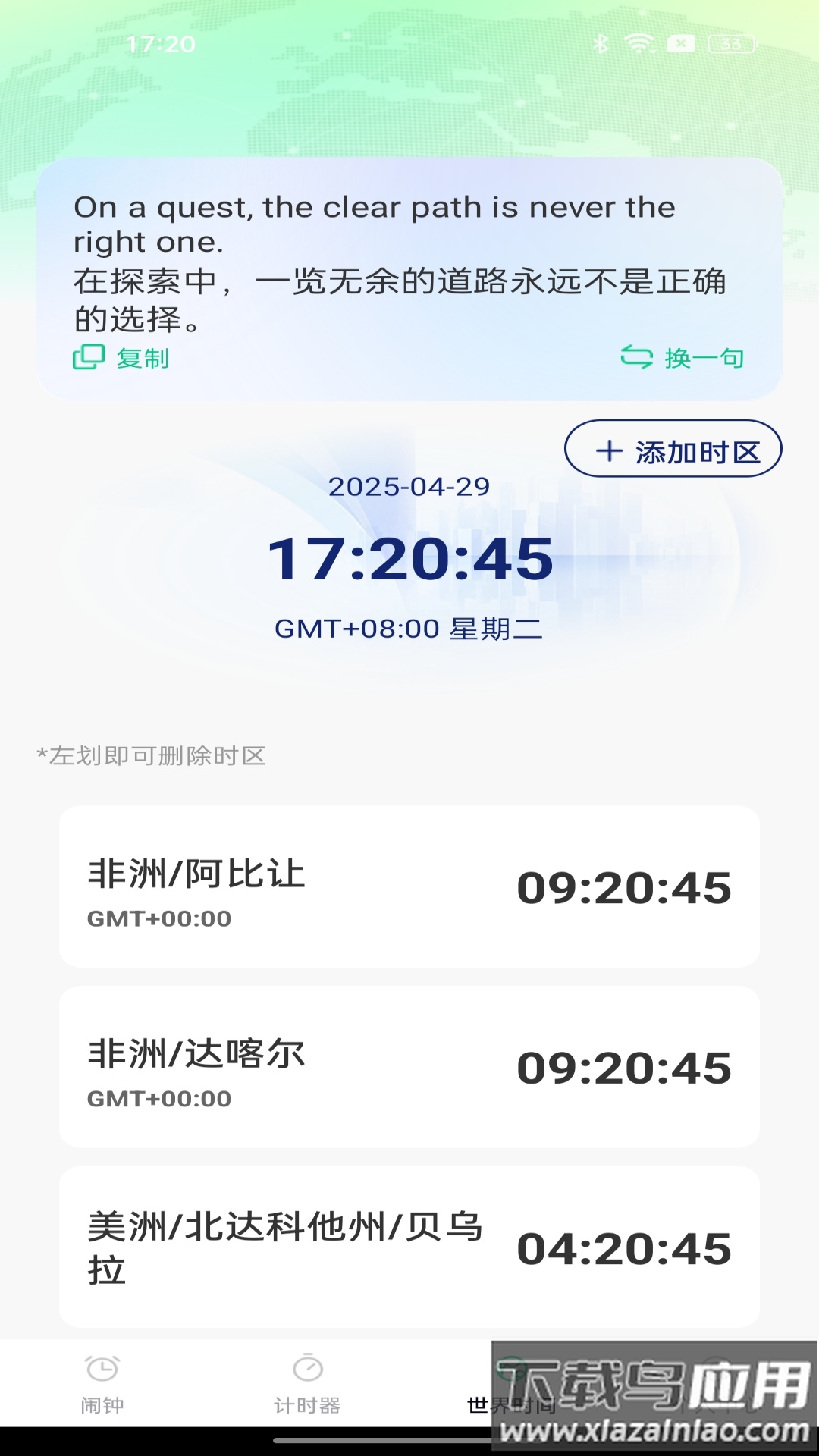
Task: Click the WiFi icon in the status bar
Action: [x=639, y=43]
